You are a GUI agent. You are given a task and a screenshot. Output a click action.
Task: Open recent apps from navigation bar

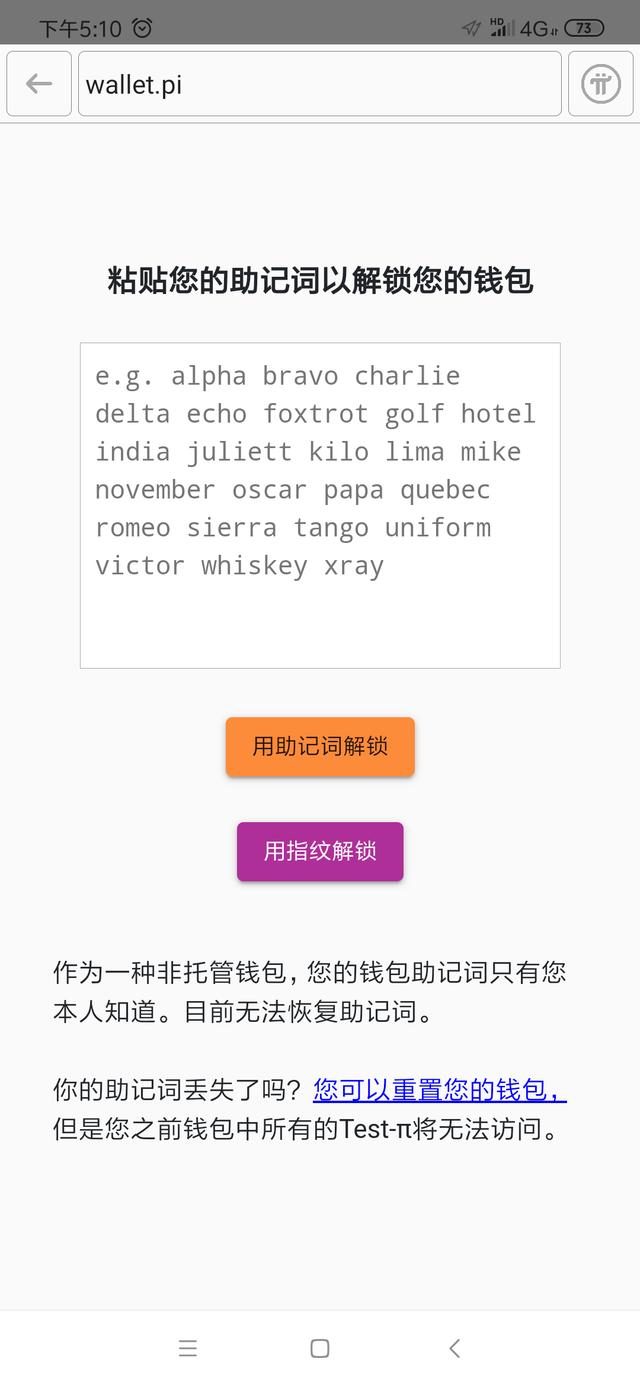click(x=188, y=1348)
